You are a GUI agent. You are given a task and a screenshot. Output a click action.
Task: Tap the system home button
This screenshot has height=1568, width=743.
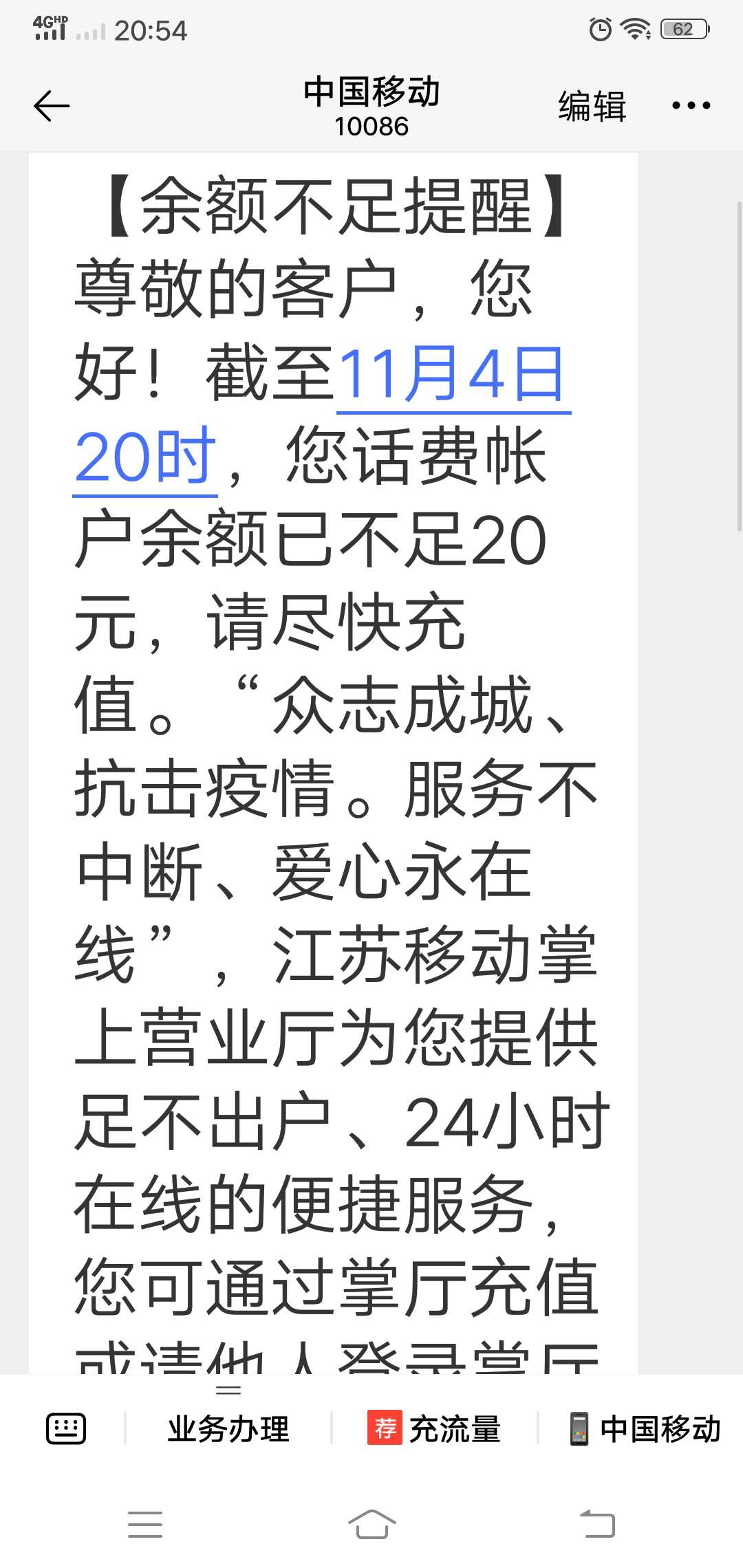pos(371,1524)
